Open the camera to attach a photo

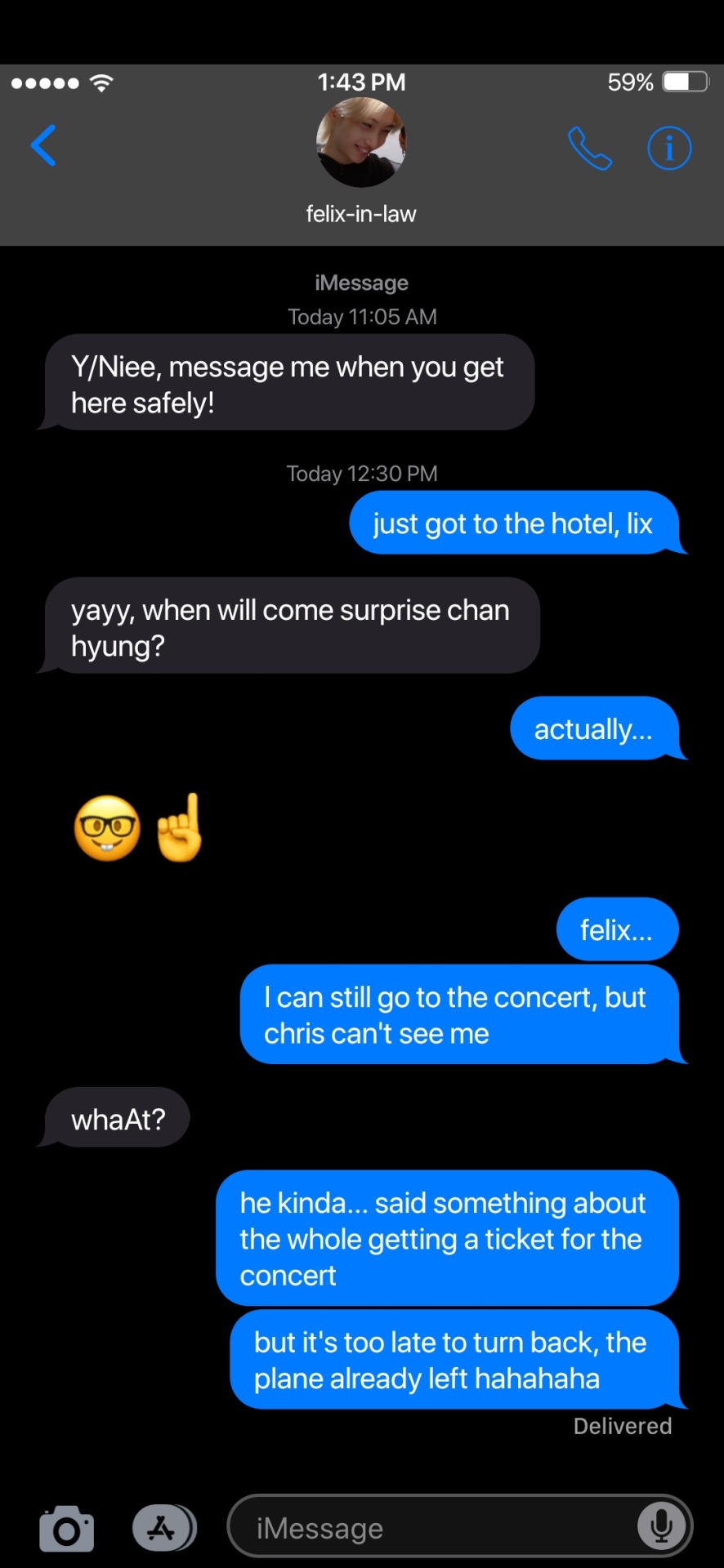tap(67, 1528)
